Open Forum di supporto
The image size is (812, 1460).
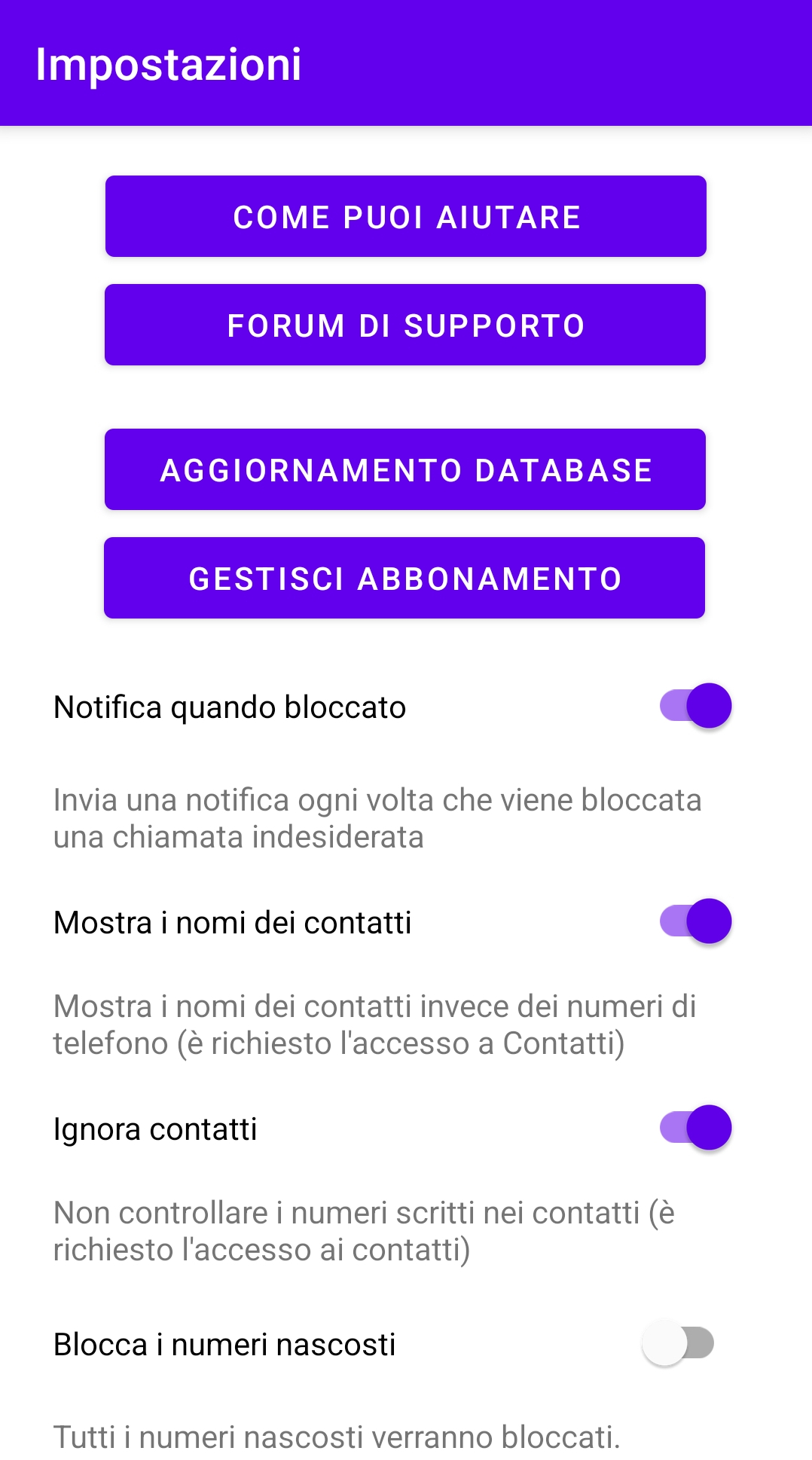pyautogui.click(x=405, y=325)
